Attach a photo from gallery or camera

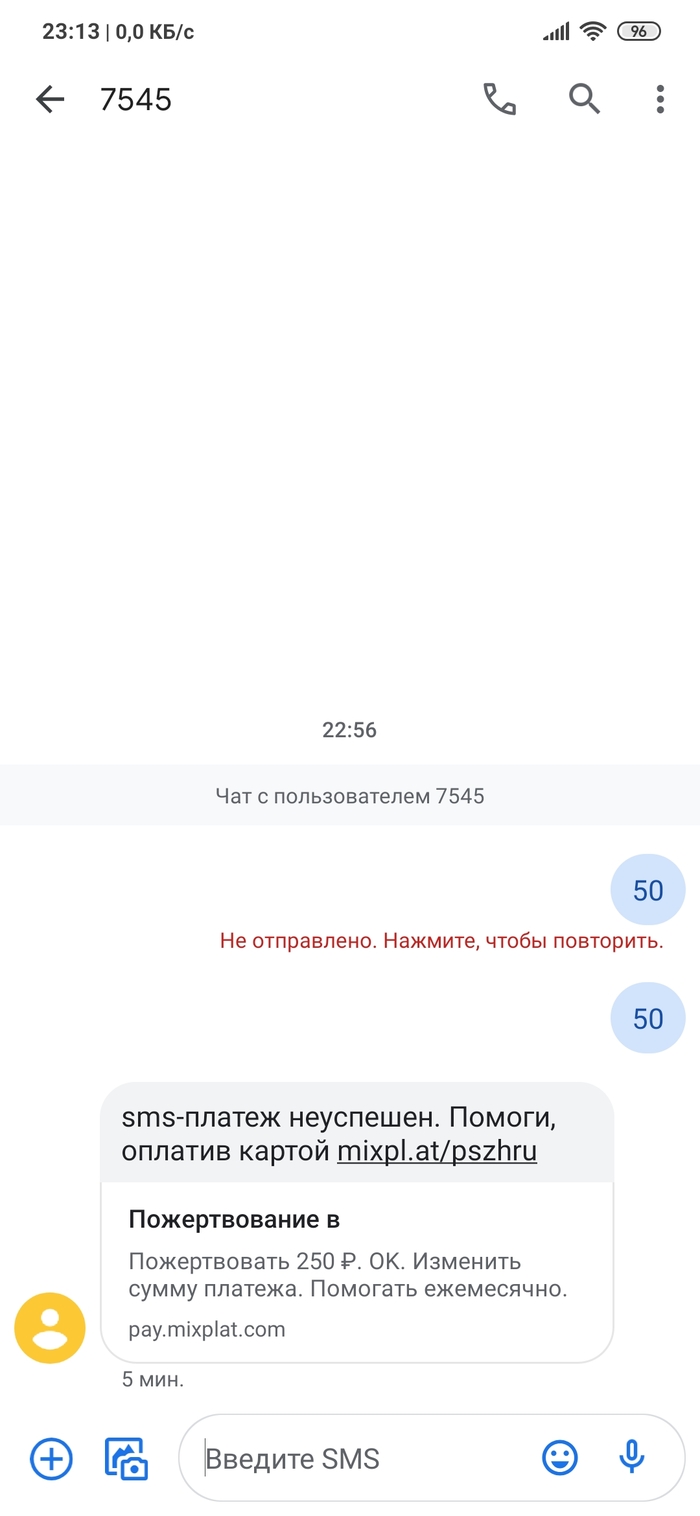point(127,1459)
